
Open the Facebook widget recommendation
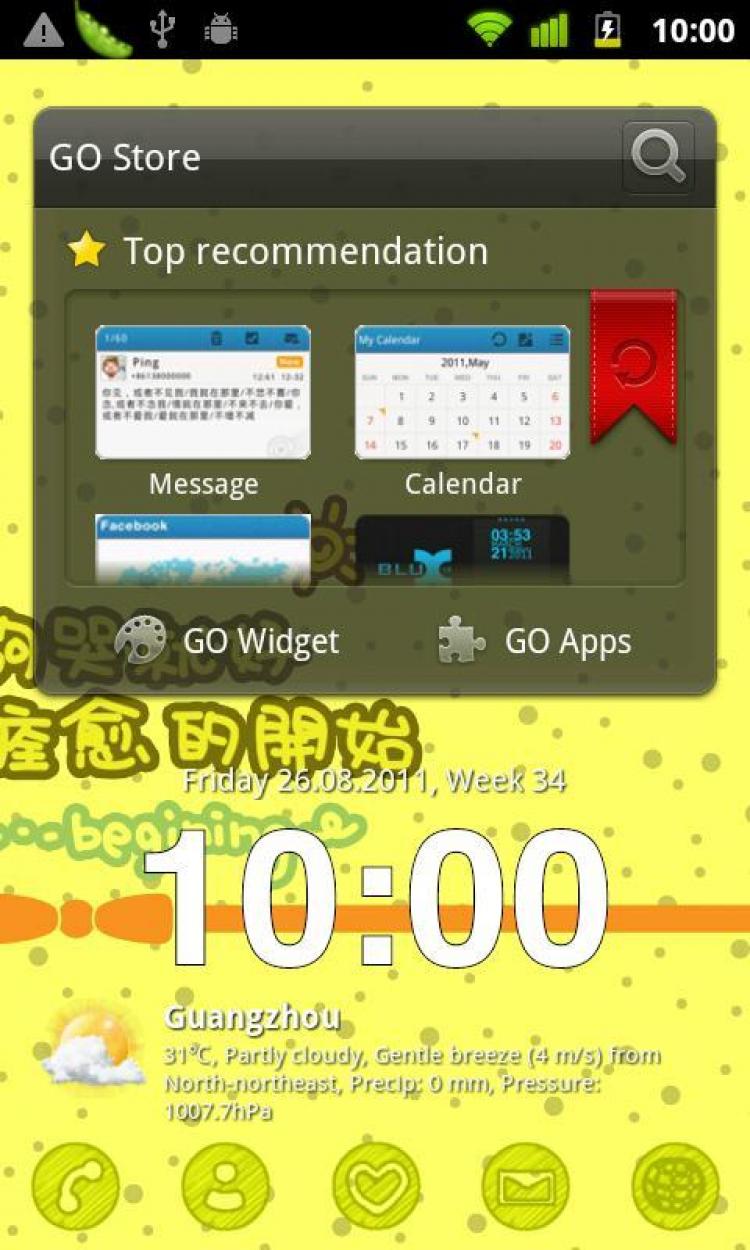203,548
